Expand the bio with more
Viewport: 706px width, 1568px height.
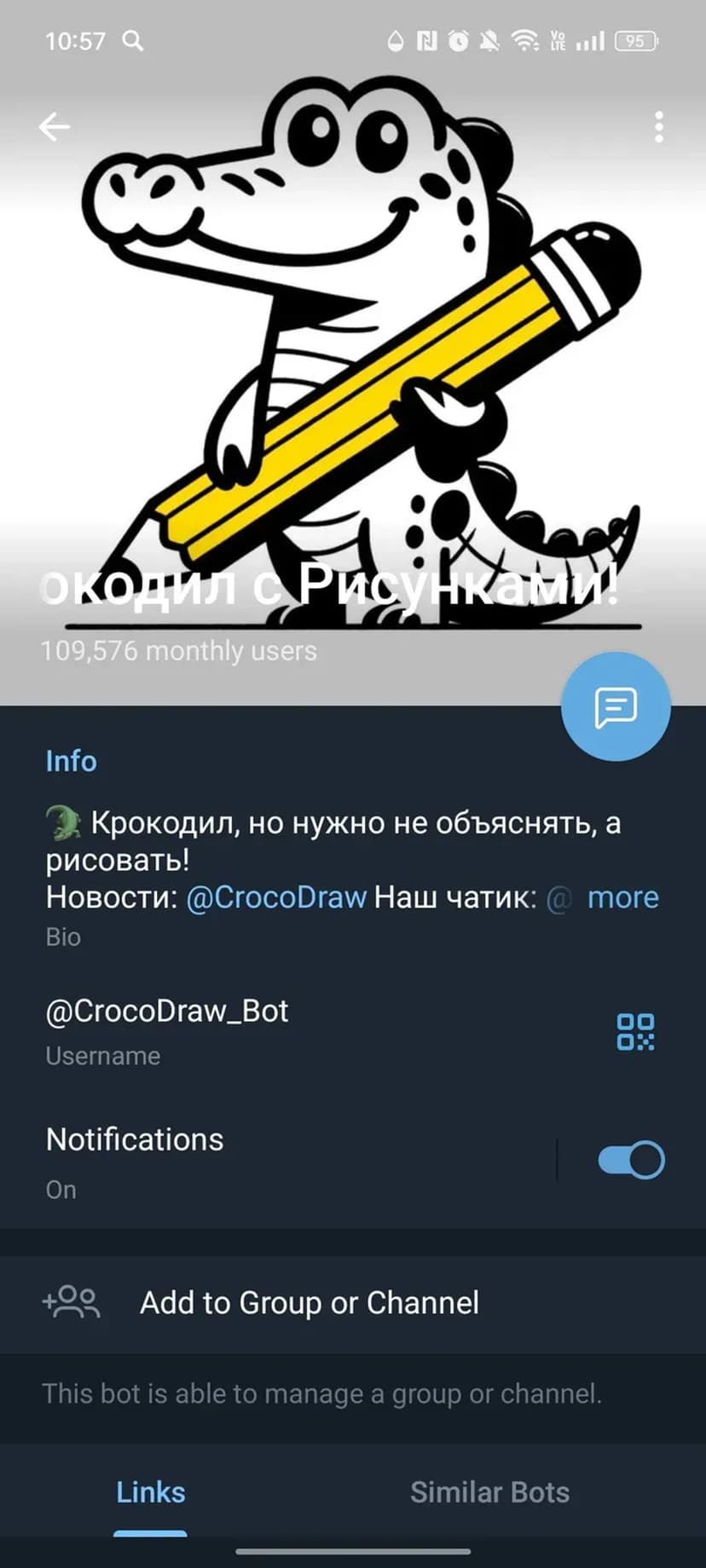(x=622, y=897)
